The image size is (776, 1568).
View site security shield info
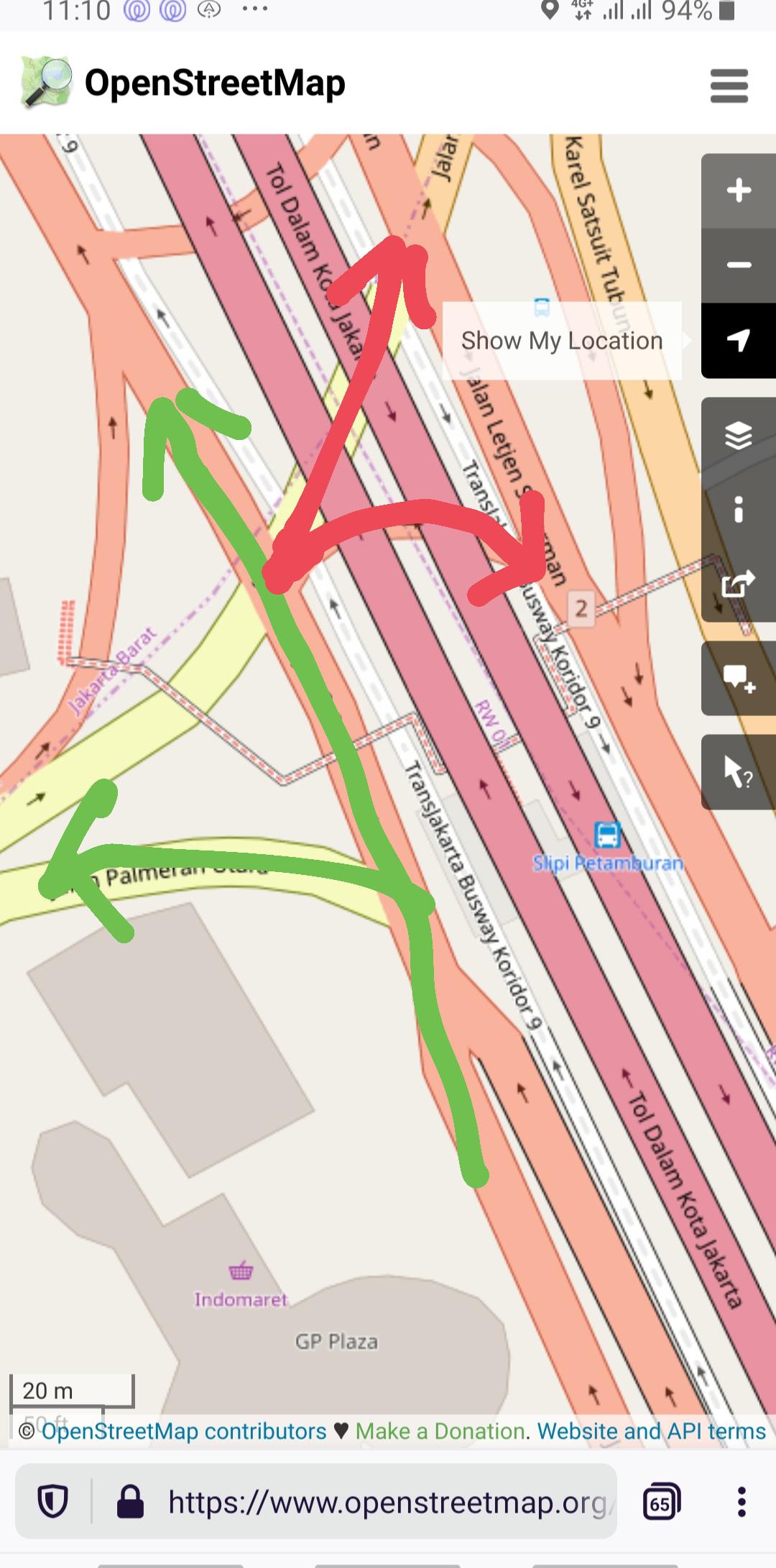point(52,1502)
